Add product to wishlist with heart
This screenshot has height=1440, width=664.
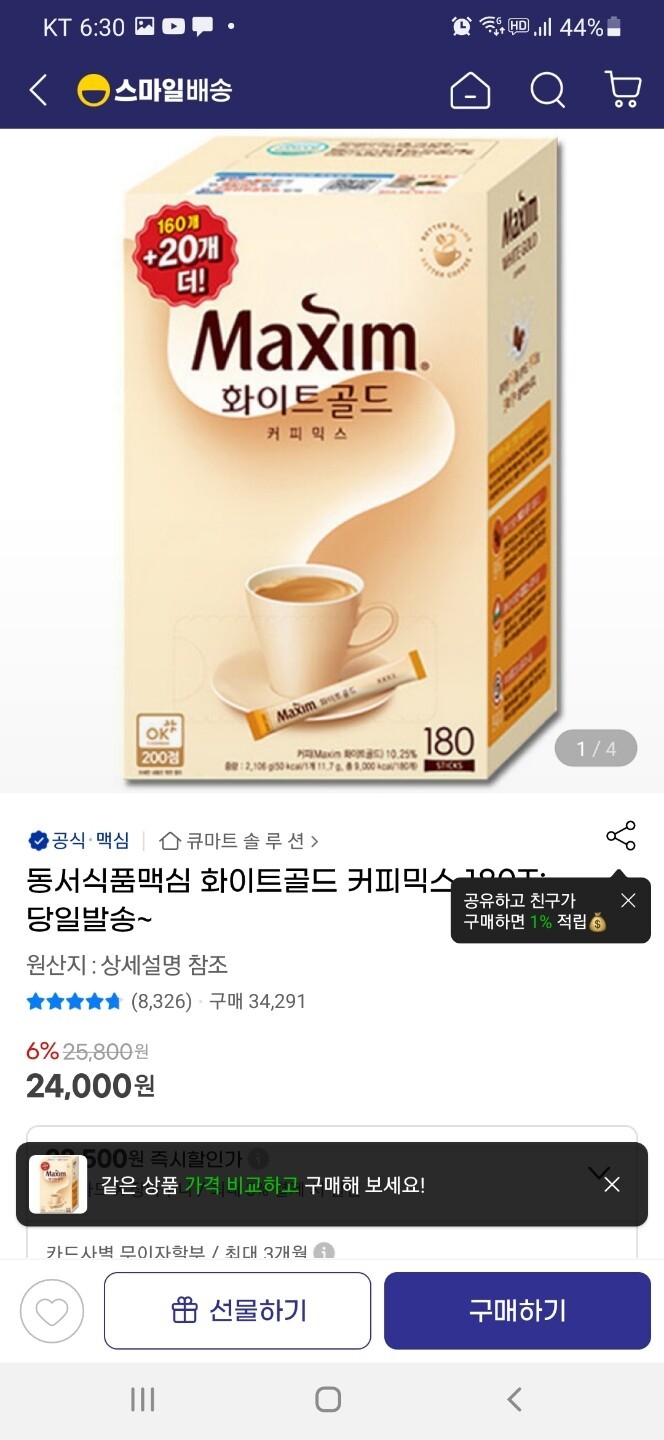coord(52,1311)
